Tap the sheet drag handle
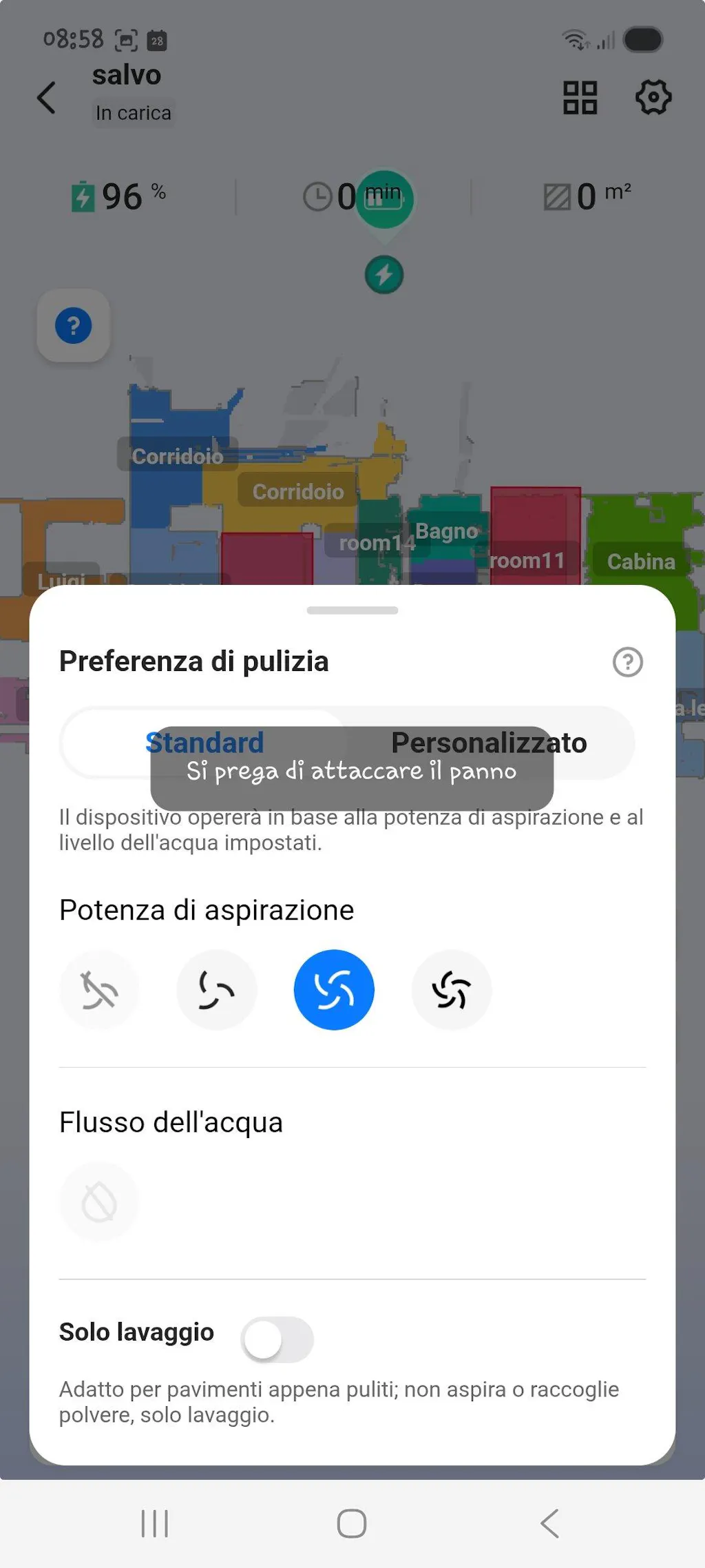Image resolution: width=705 pixels, height=1568 pixels. (x=352, y=610)
